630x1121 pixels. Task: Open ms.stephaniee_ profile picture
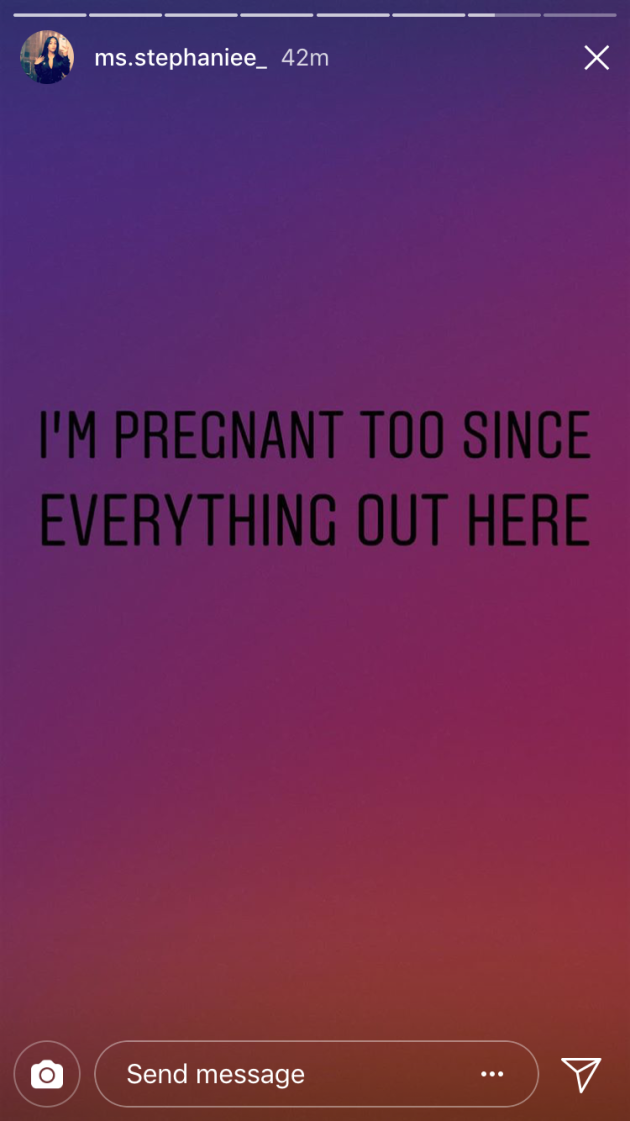47,58
